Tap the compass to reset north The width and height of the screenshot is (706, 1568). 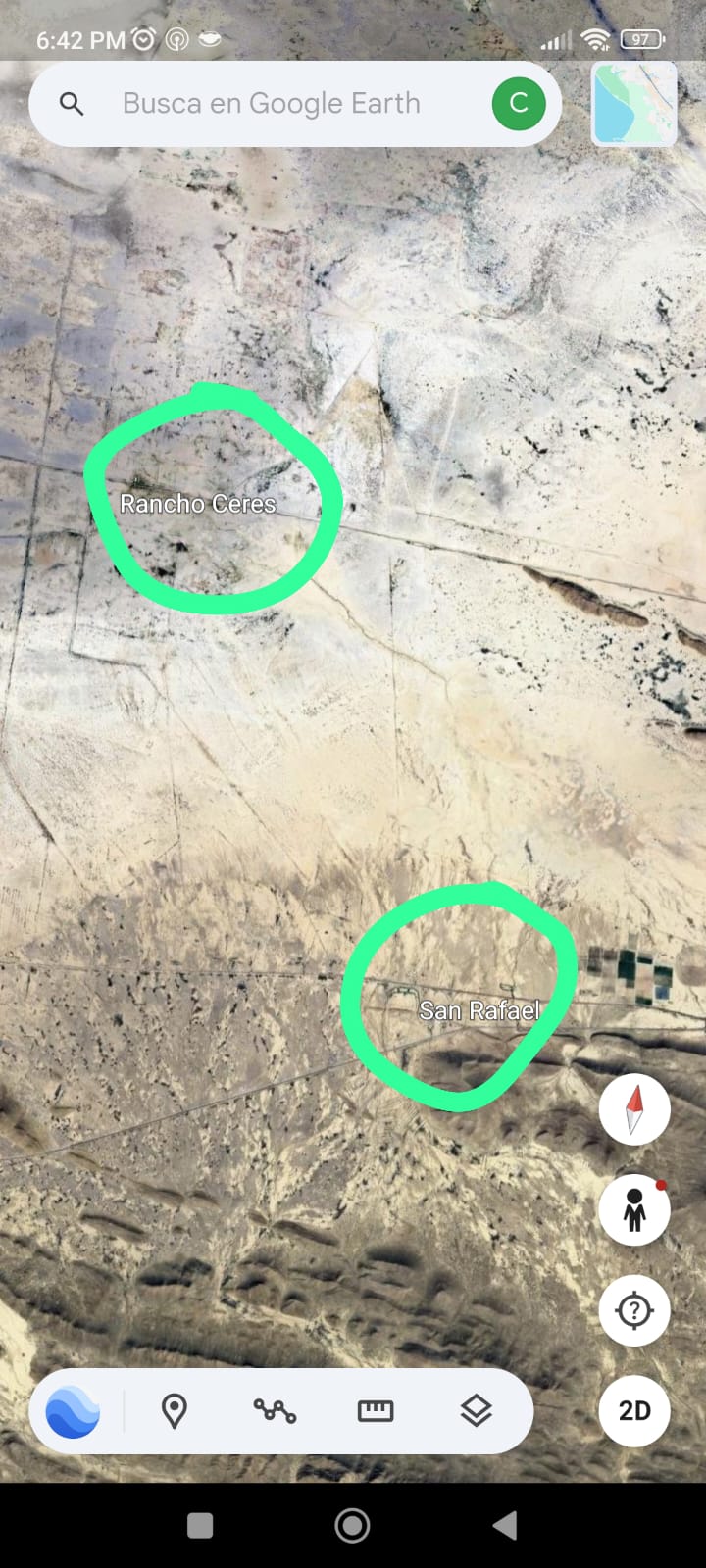pos(634,1109)
